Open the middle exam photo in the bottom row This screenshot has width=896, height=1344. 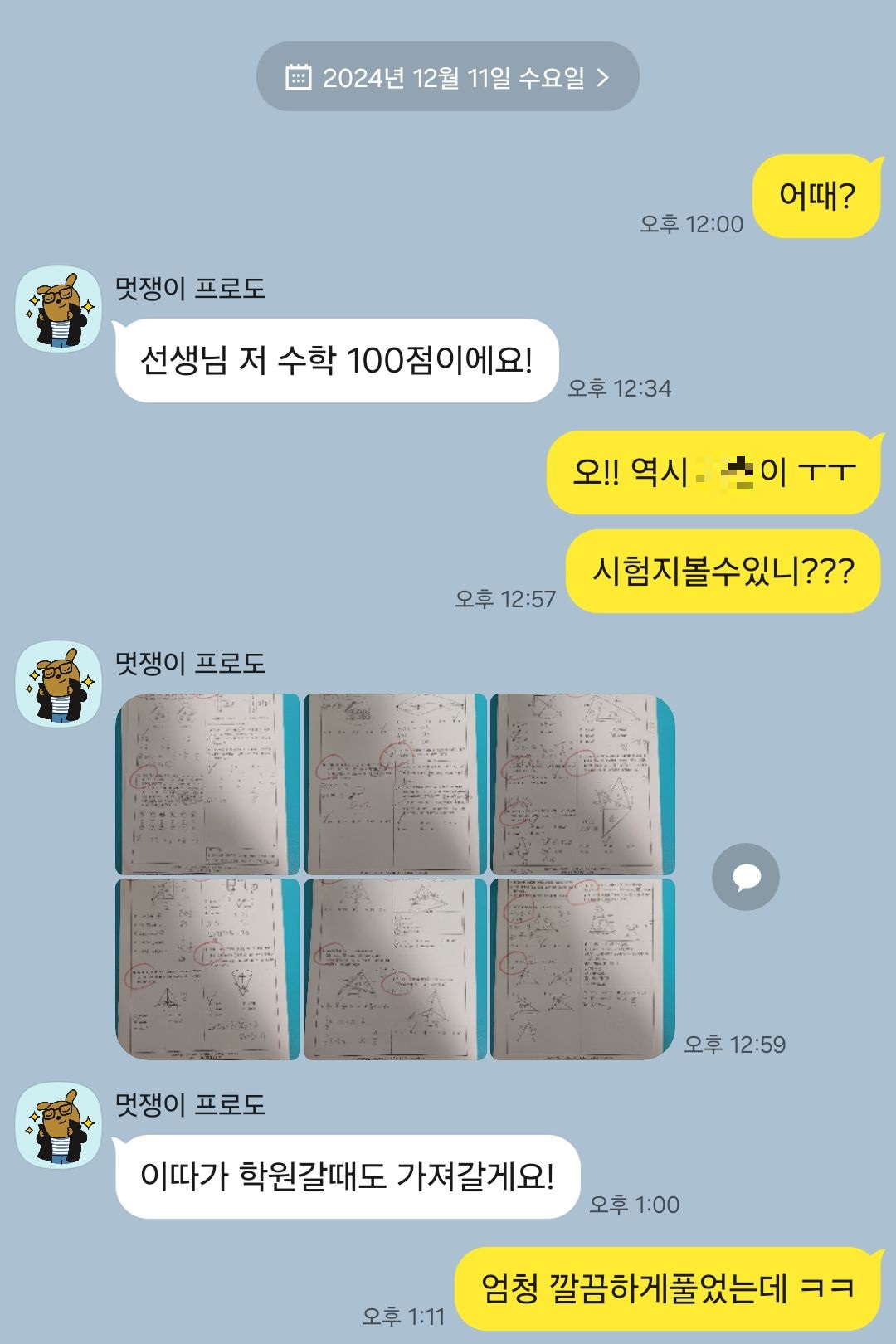point(395,969)
